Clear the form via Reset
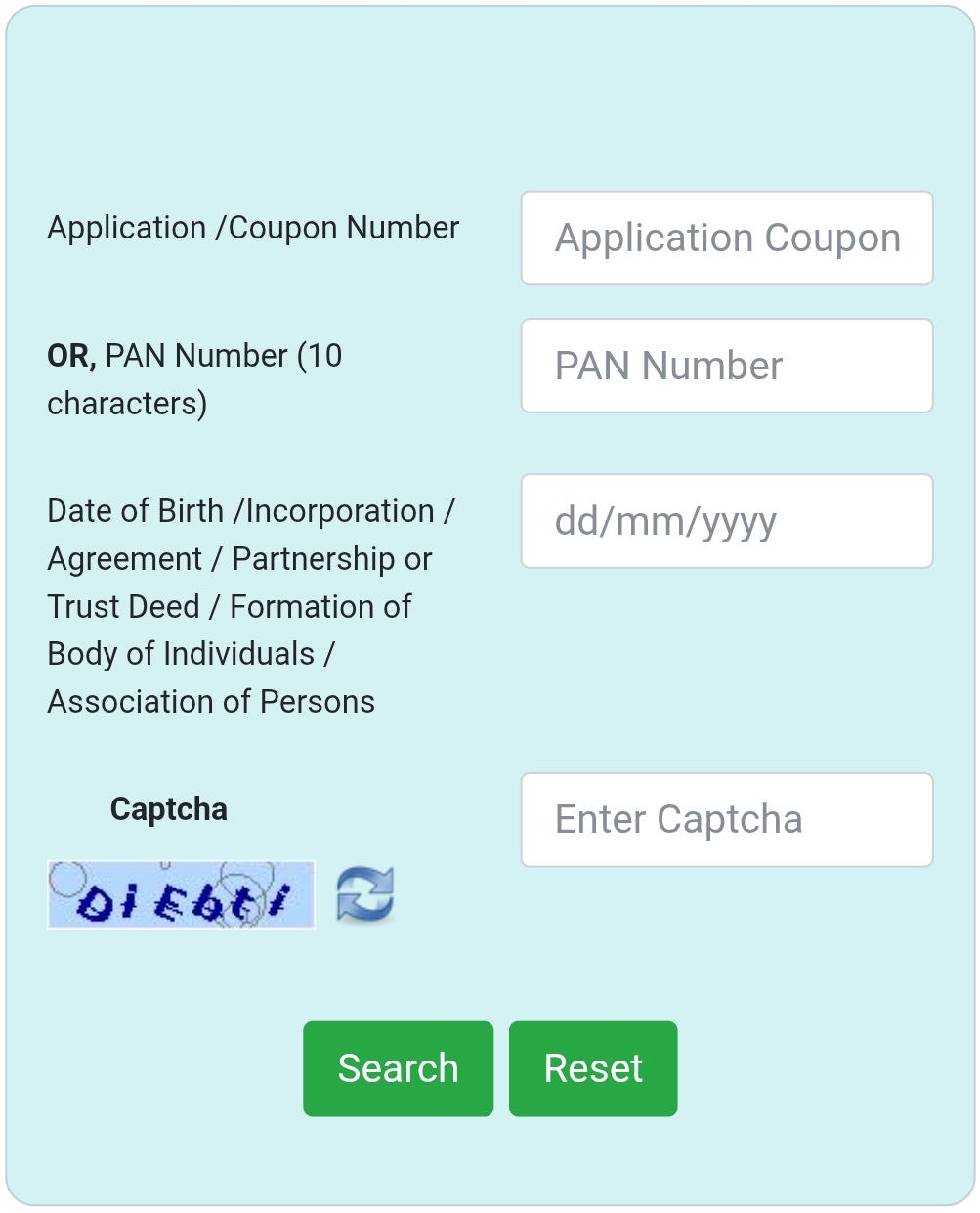 pos(592,1067)
